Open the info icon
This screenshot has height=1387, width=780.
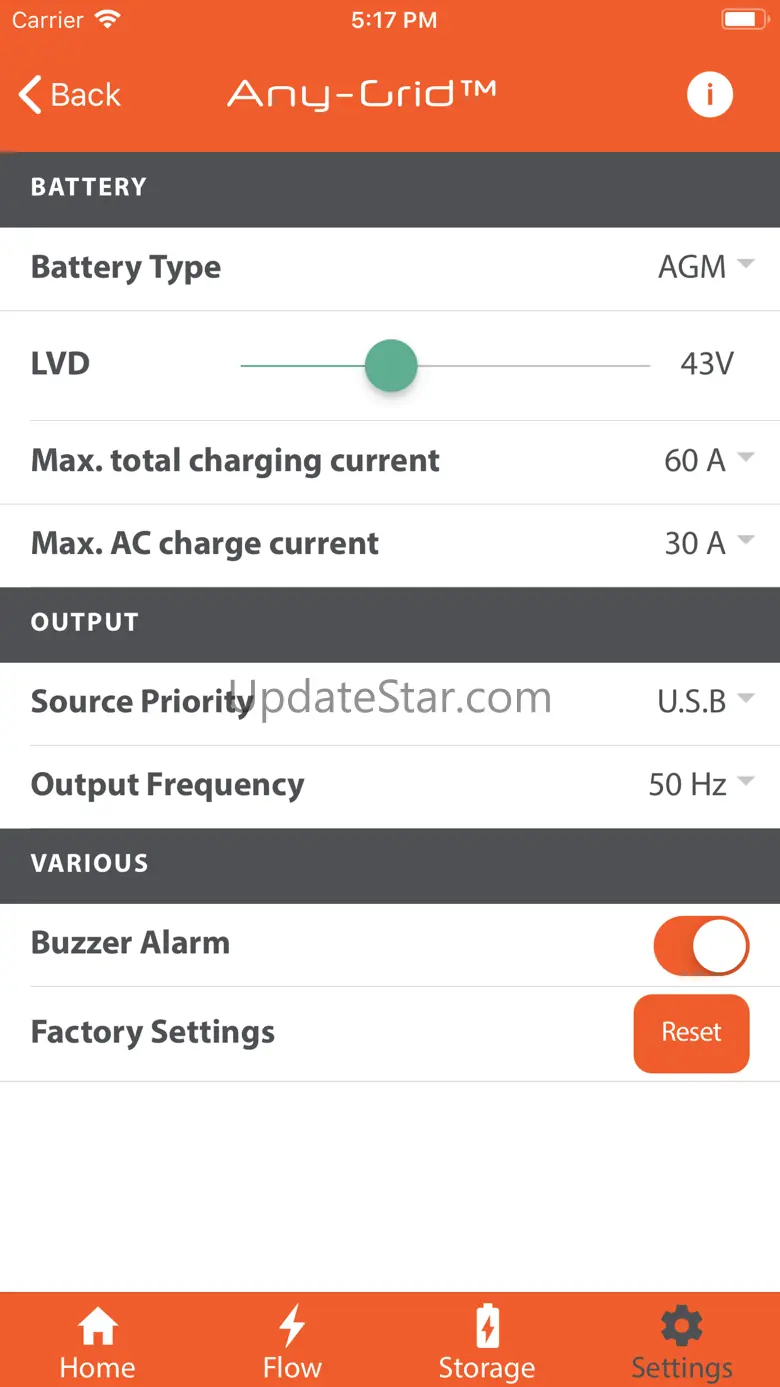coord(710,95)
